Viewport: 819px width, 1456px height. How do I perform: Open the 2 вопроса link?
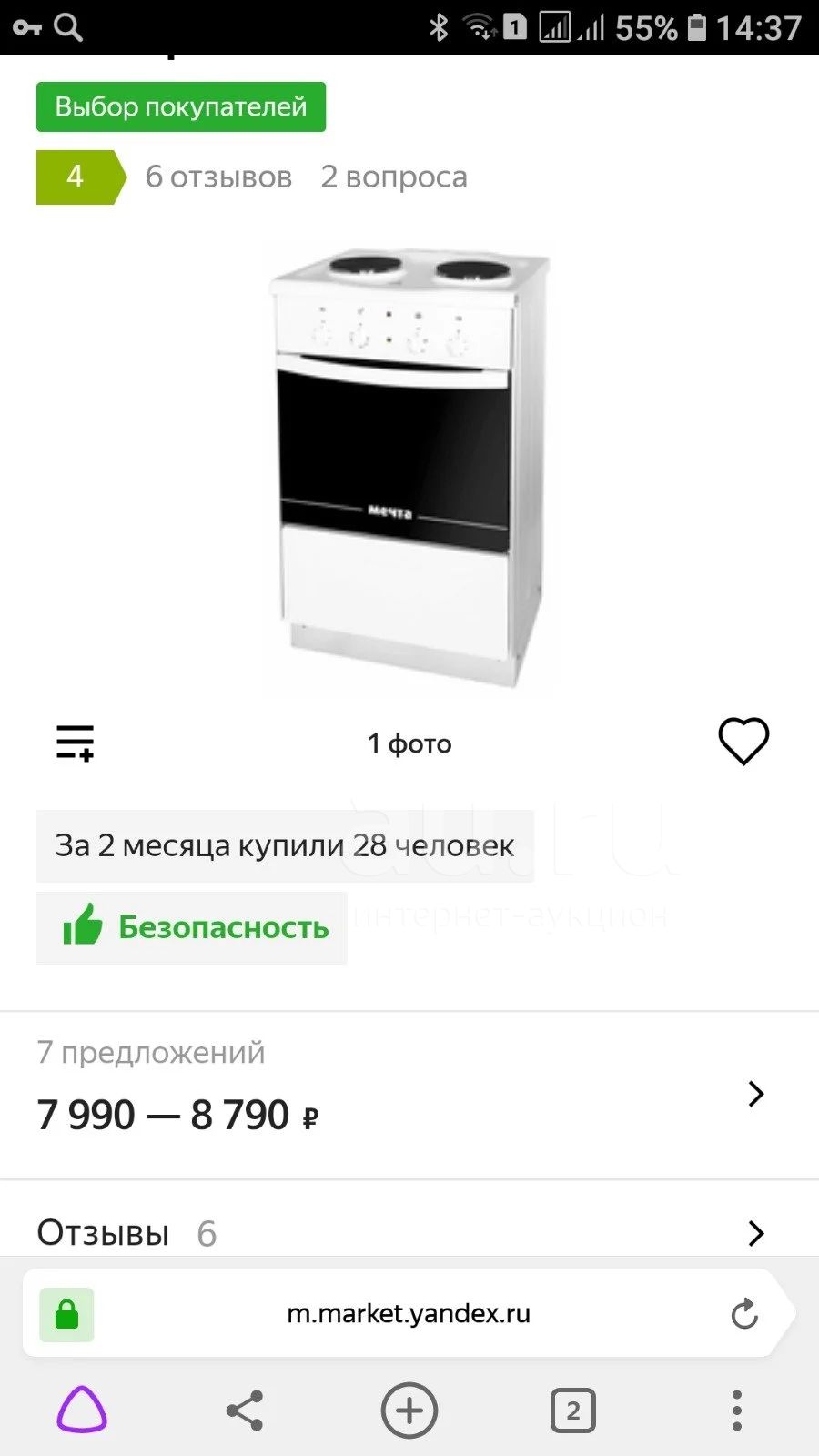(393, 177)
